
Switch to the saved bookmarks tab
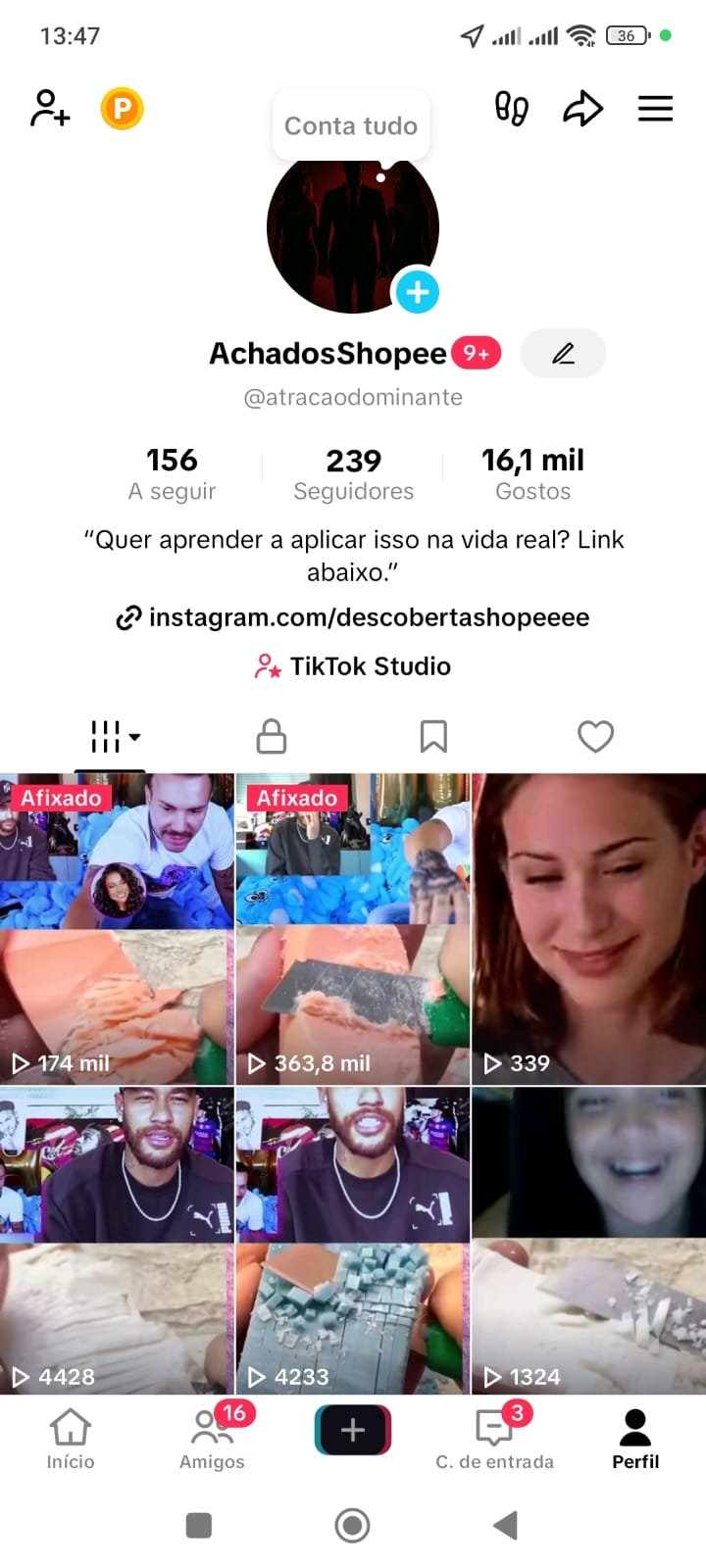tap(433, 737)
